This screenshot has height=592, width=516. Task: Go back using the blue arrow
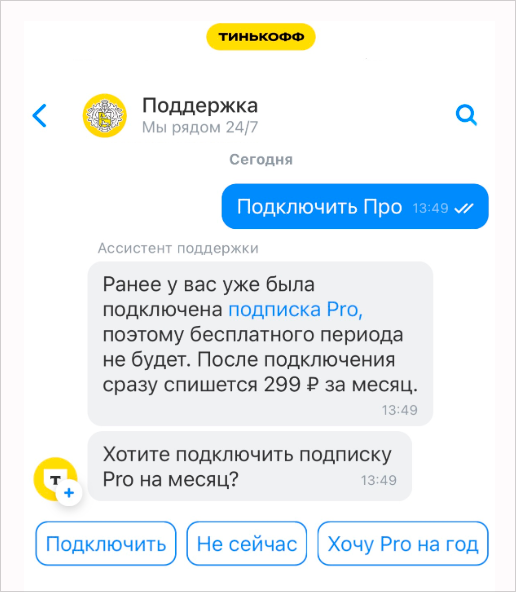point(39,116)
